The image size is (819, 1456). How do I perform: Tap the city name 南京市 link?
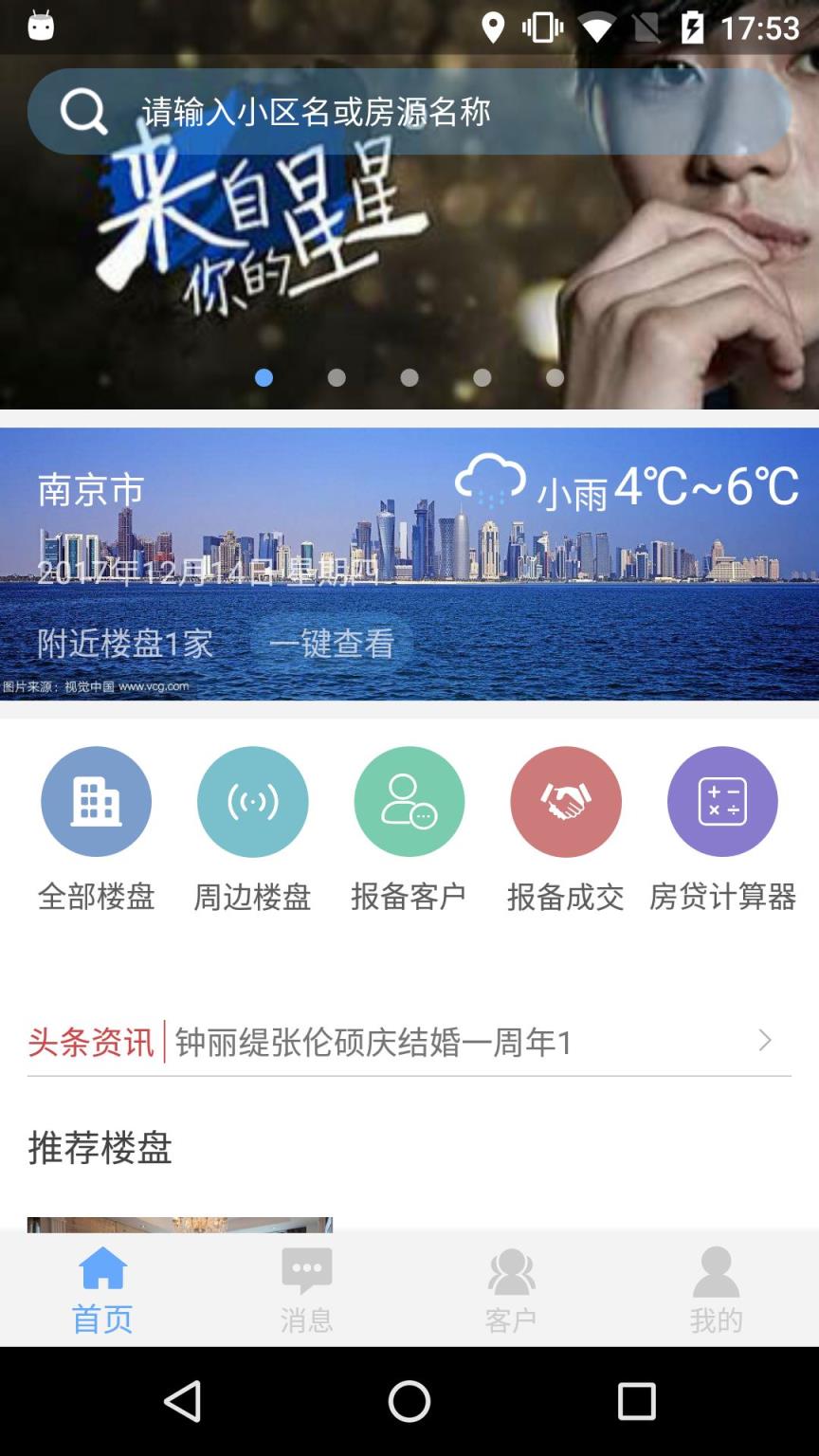pyautogui.click(x=89, y=492)
